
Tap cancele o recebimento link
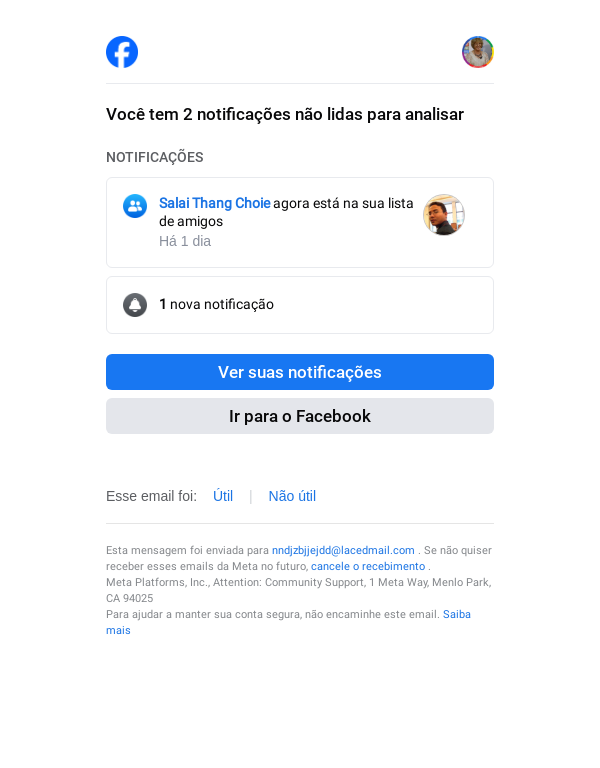coord(368,566)
